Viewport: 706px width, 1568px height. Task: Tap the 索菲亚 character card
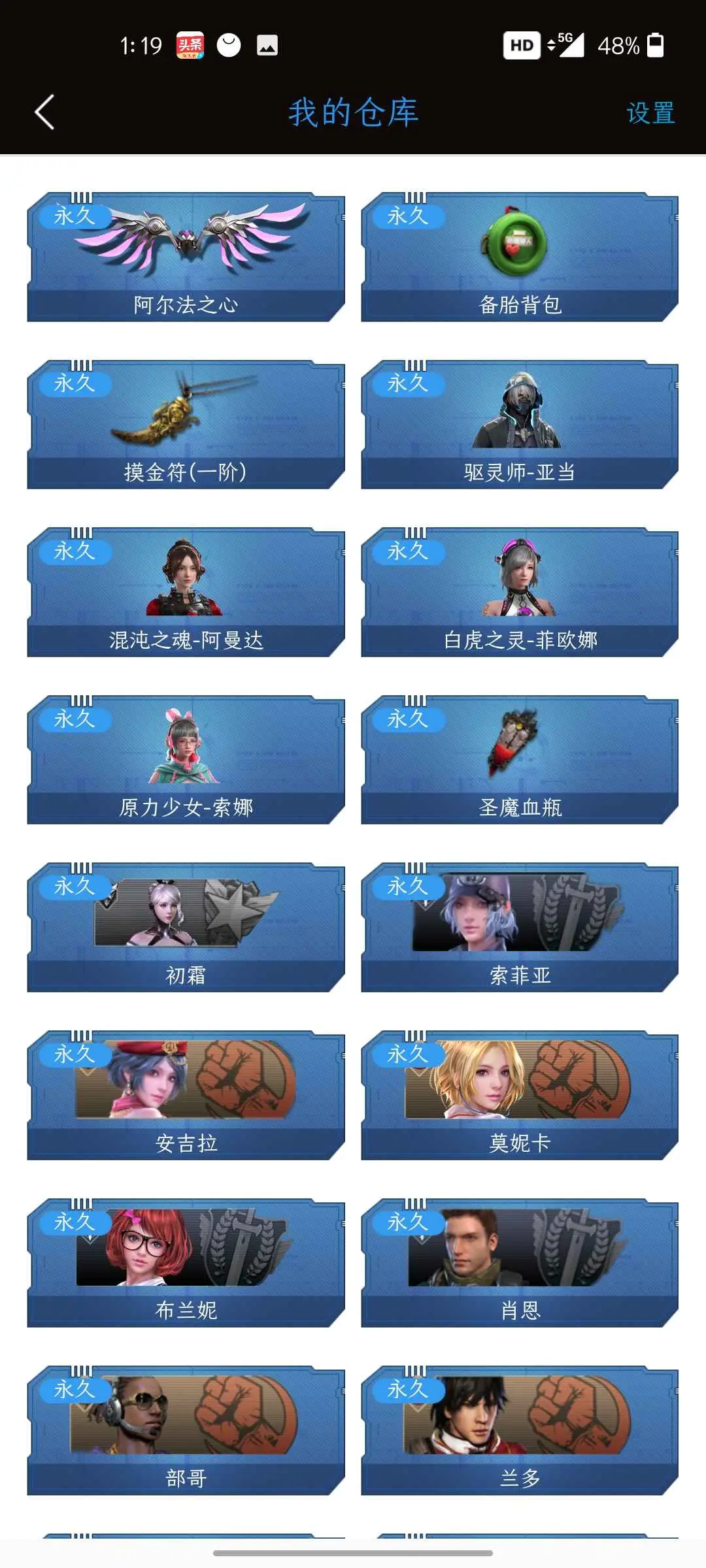tap(520, 928)
